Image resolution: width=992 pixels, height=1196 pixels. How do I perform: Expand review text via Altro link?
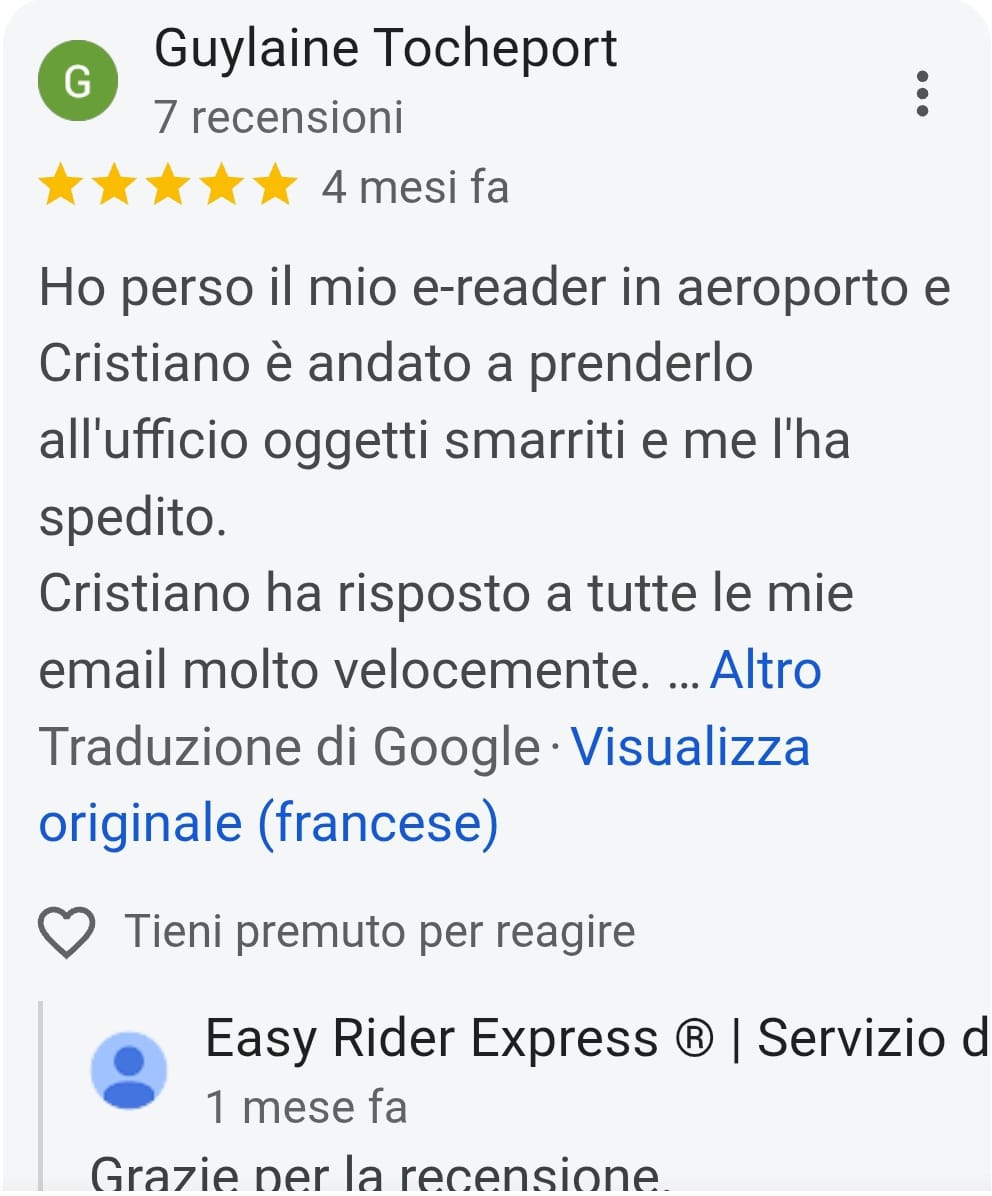coord(765,670)
